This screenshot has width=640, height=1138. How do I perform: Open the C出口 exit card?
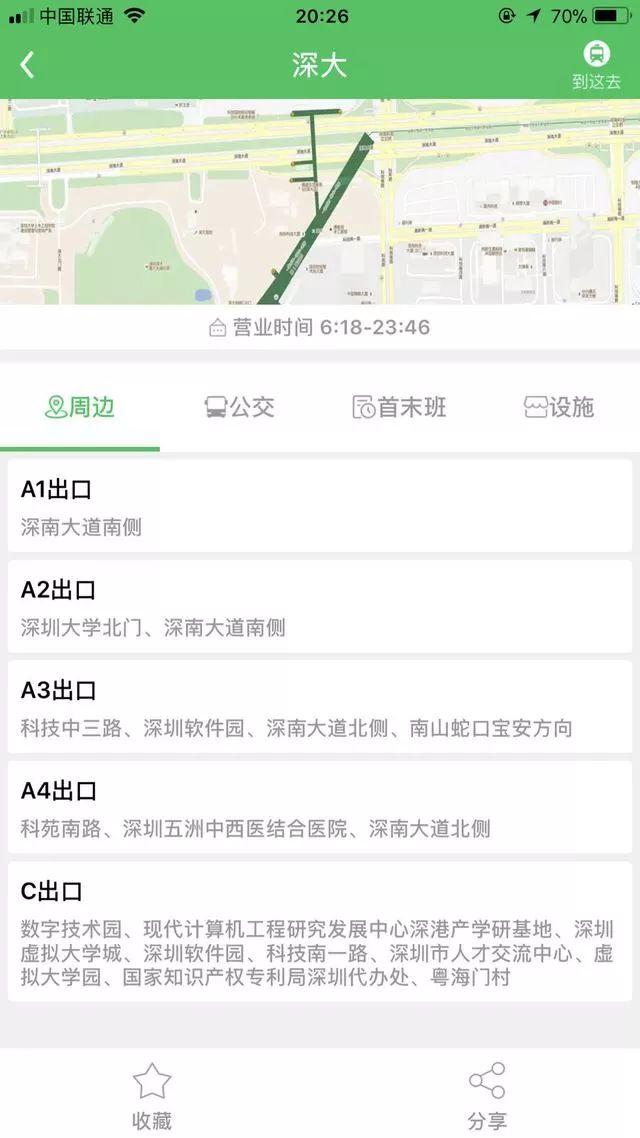tap(320, 932)
